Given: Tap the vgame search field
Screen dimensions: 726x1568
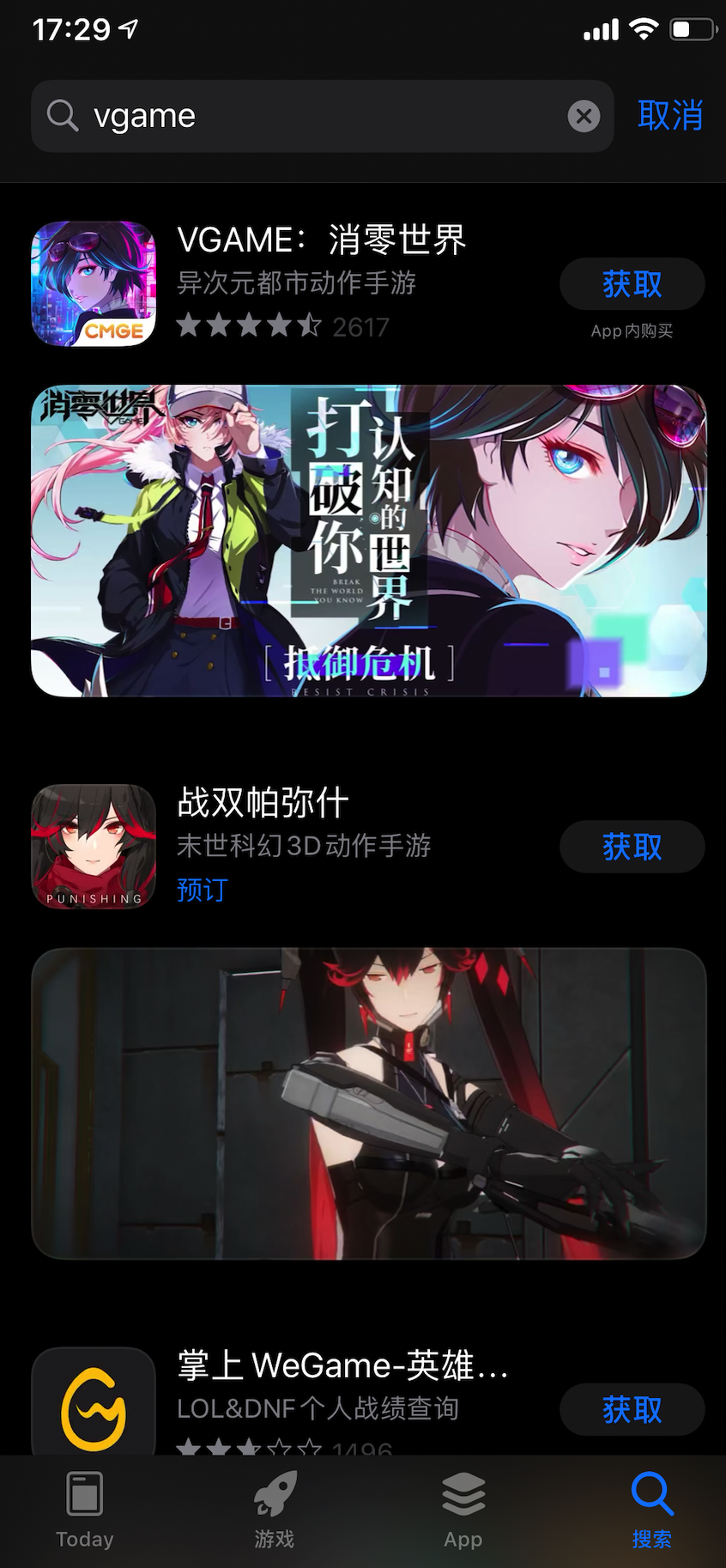Looking at the screenshot, I should [318, 116].
